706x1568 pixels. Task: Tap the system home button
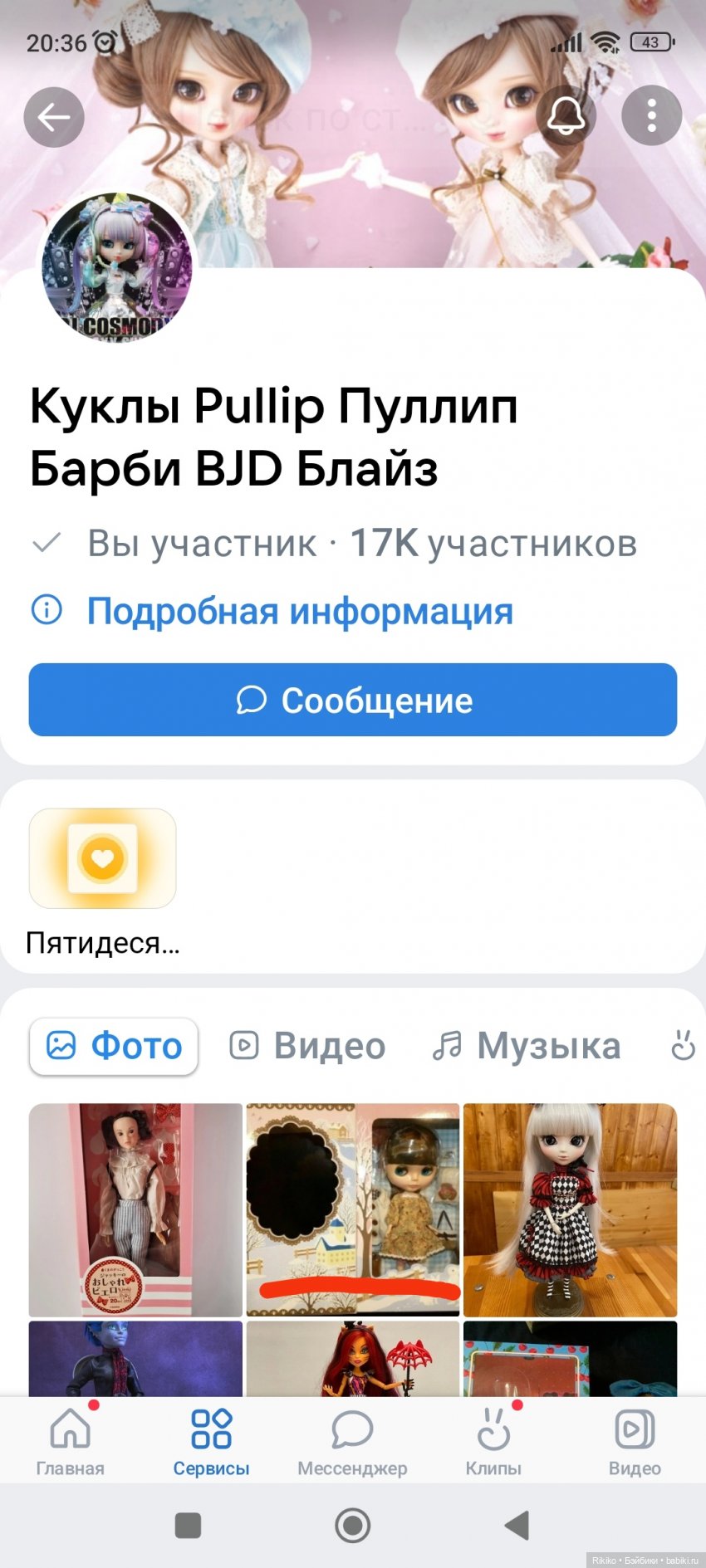(x=353, y=1525)
